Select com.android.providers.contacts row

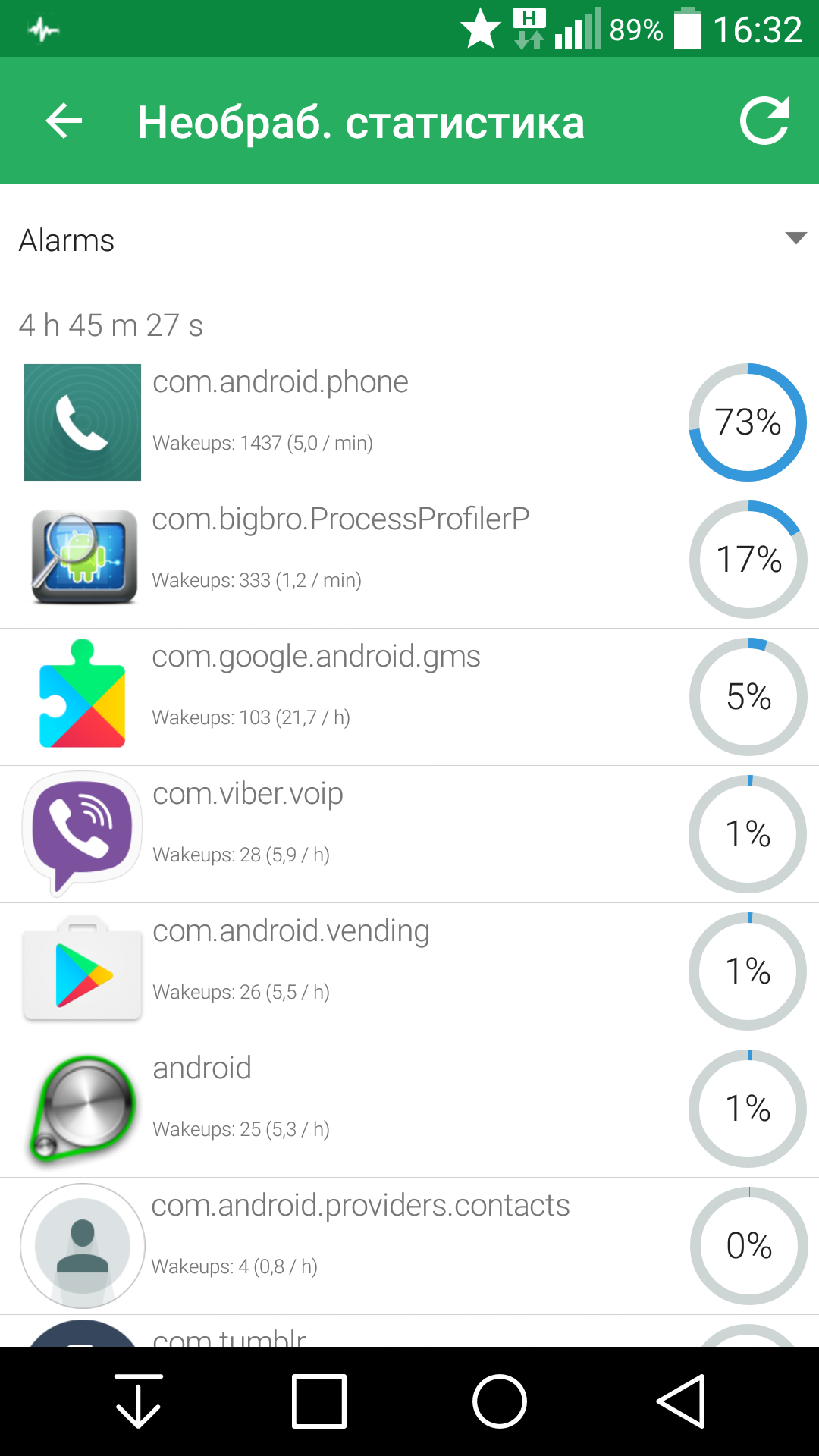click(x=409, y=1246)
